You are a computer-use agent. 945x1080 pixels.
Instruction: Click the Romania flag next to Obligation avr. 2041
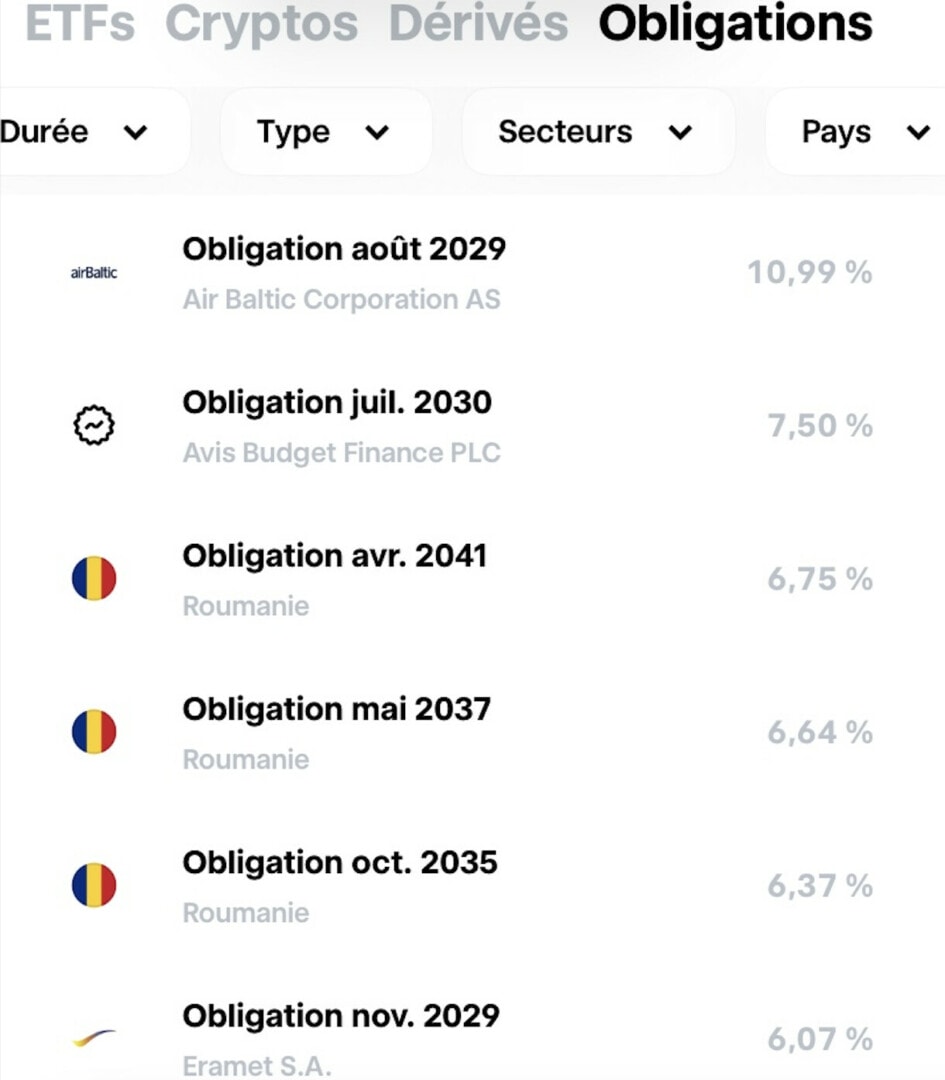(x=94, y=578)
